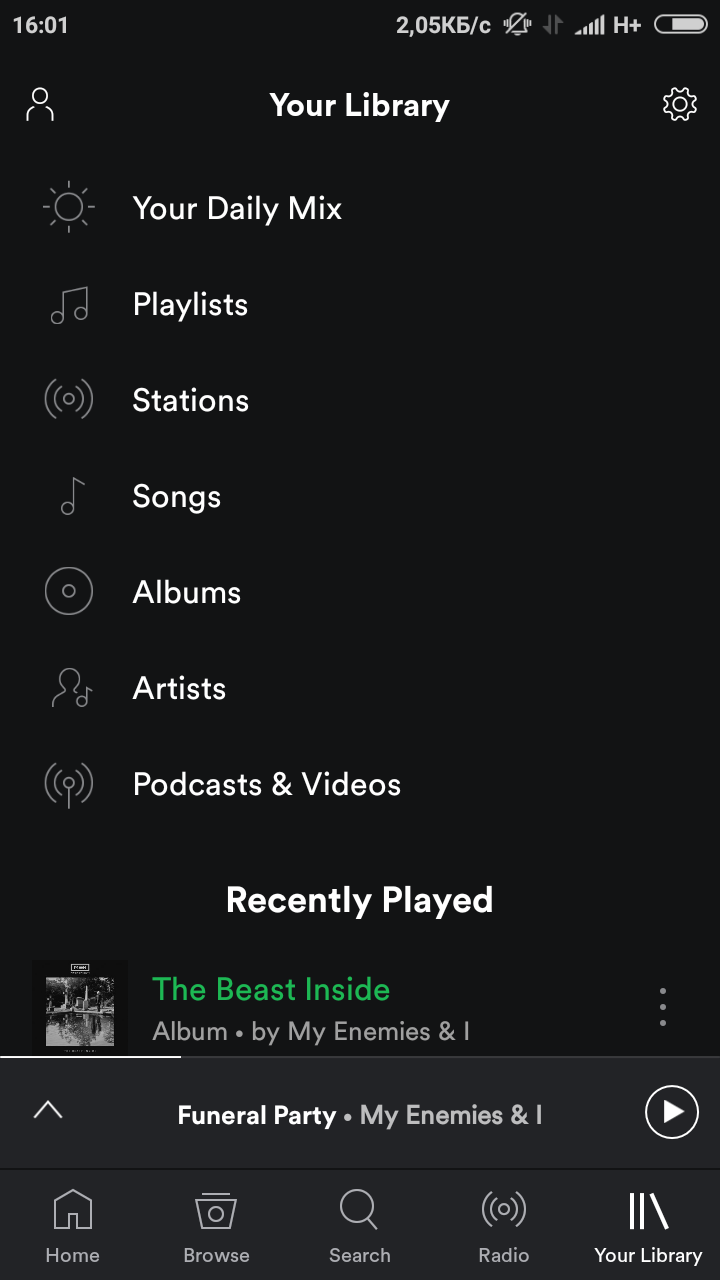
Task: Switch to the Browse tab
Action: pyautogui.click(x=216, y=1226)
